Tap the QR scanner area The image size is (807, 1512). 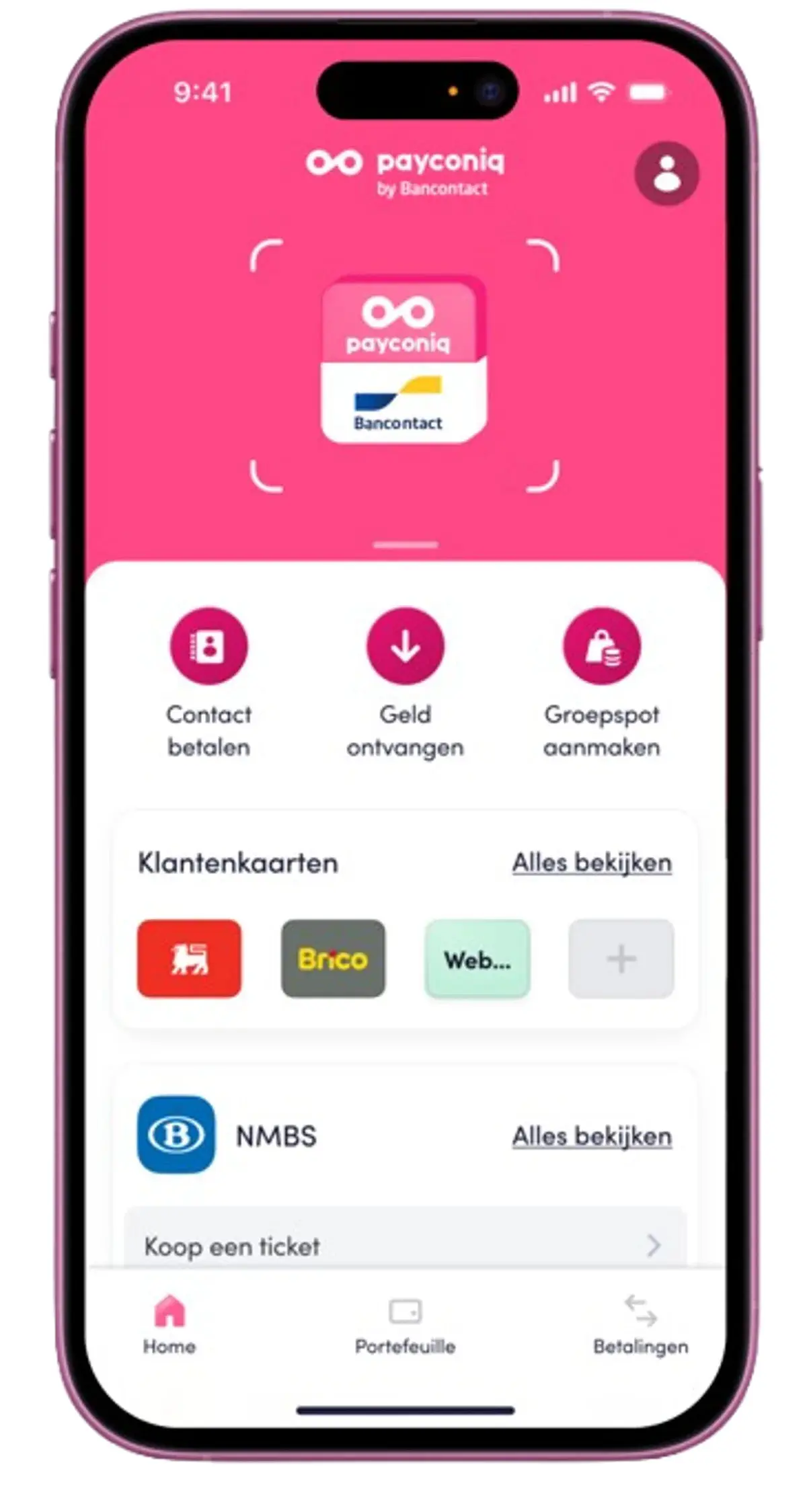[404, 365]
